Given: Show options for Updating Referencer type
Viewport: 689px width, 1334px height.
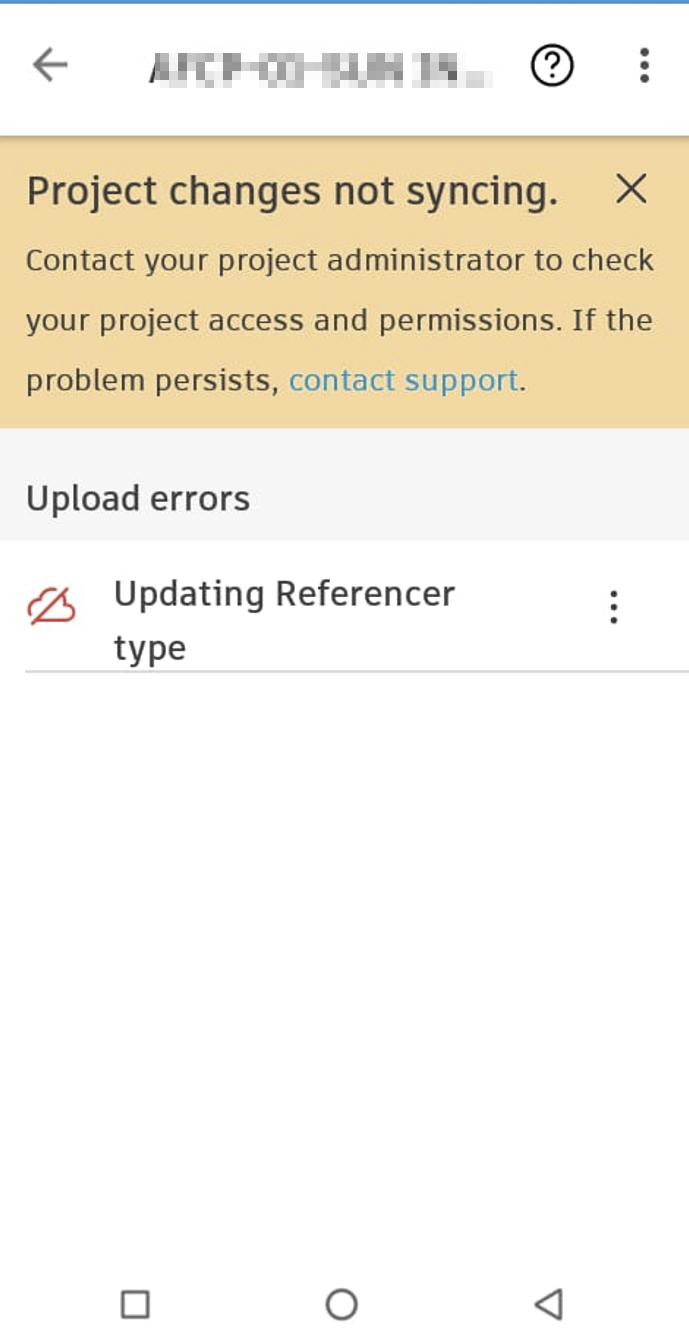Looking at the screenshot, I should [613, 607].
